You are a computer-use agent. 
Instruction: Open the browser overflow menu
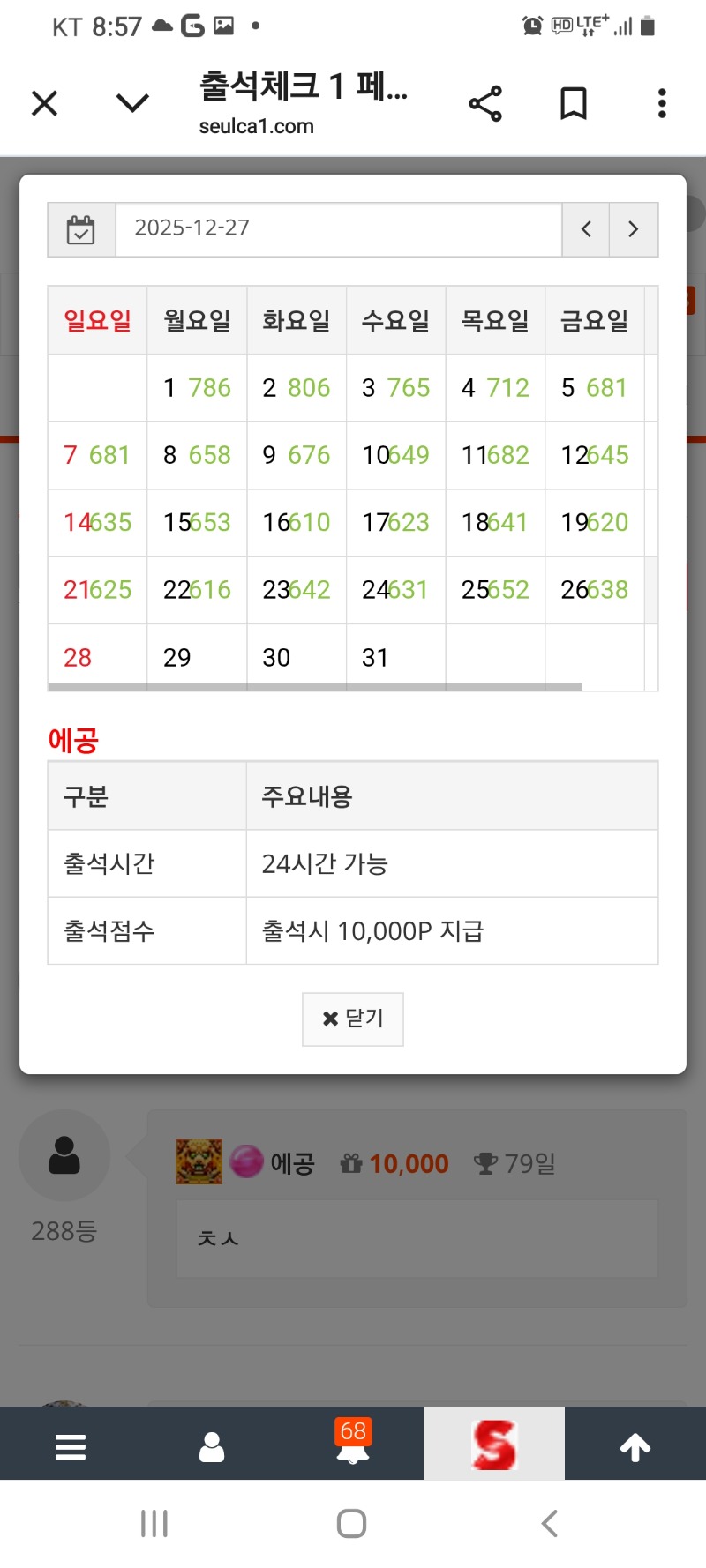(662, 103)
